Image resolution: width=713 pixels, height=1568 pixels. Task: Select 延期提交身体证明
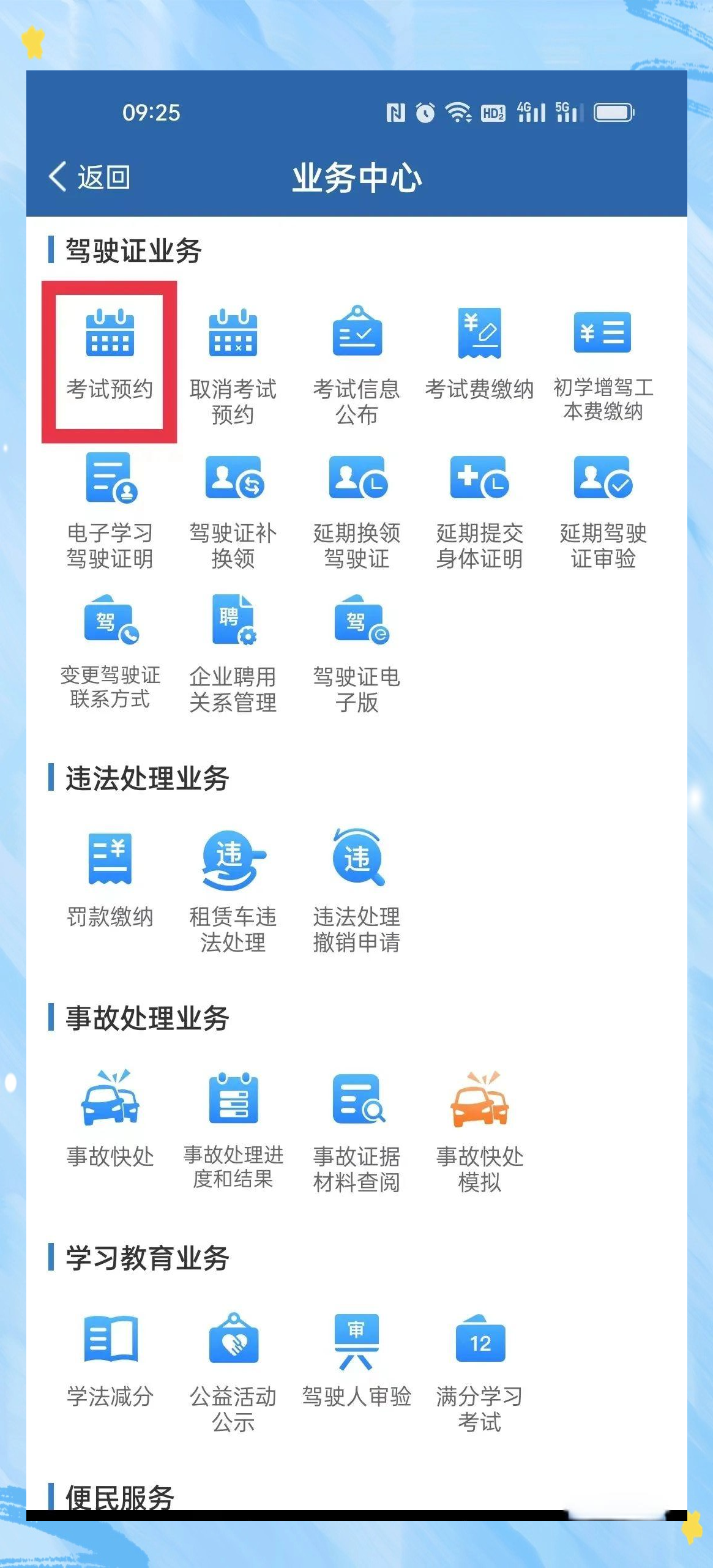point(479,508)
